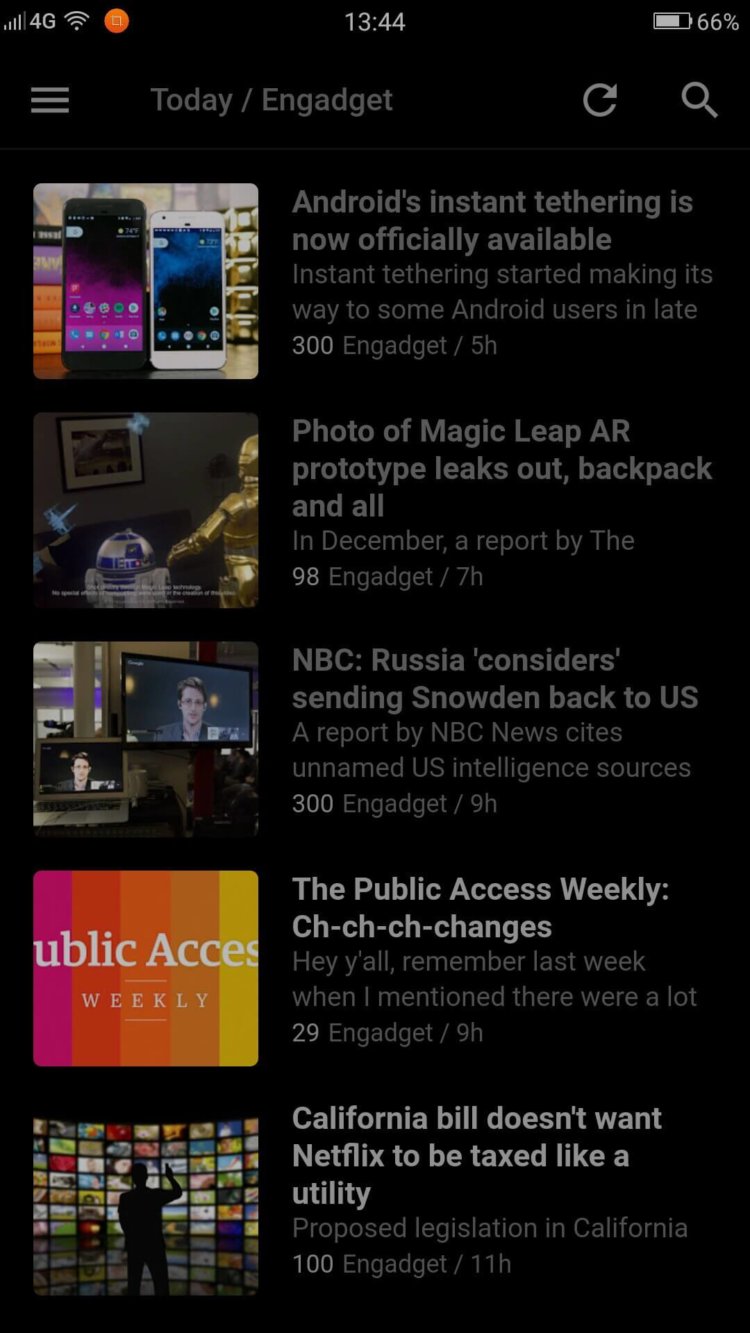Refresh the Engadget feed
This screenshot has width=750, height=1333.
[x=600, y=100]
